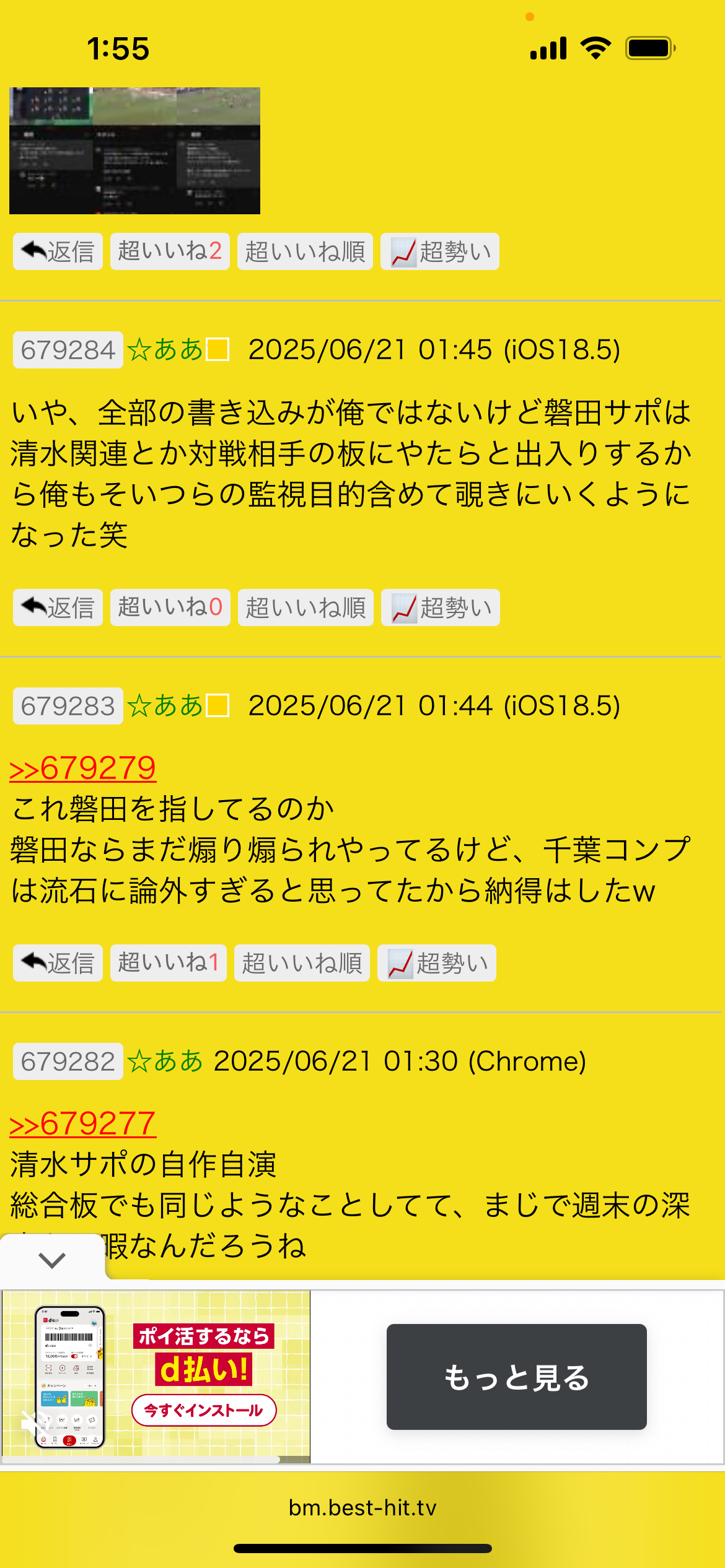
Task: Follow the >>679277 reference link
Action: (x=82, y=1124)
